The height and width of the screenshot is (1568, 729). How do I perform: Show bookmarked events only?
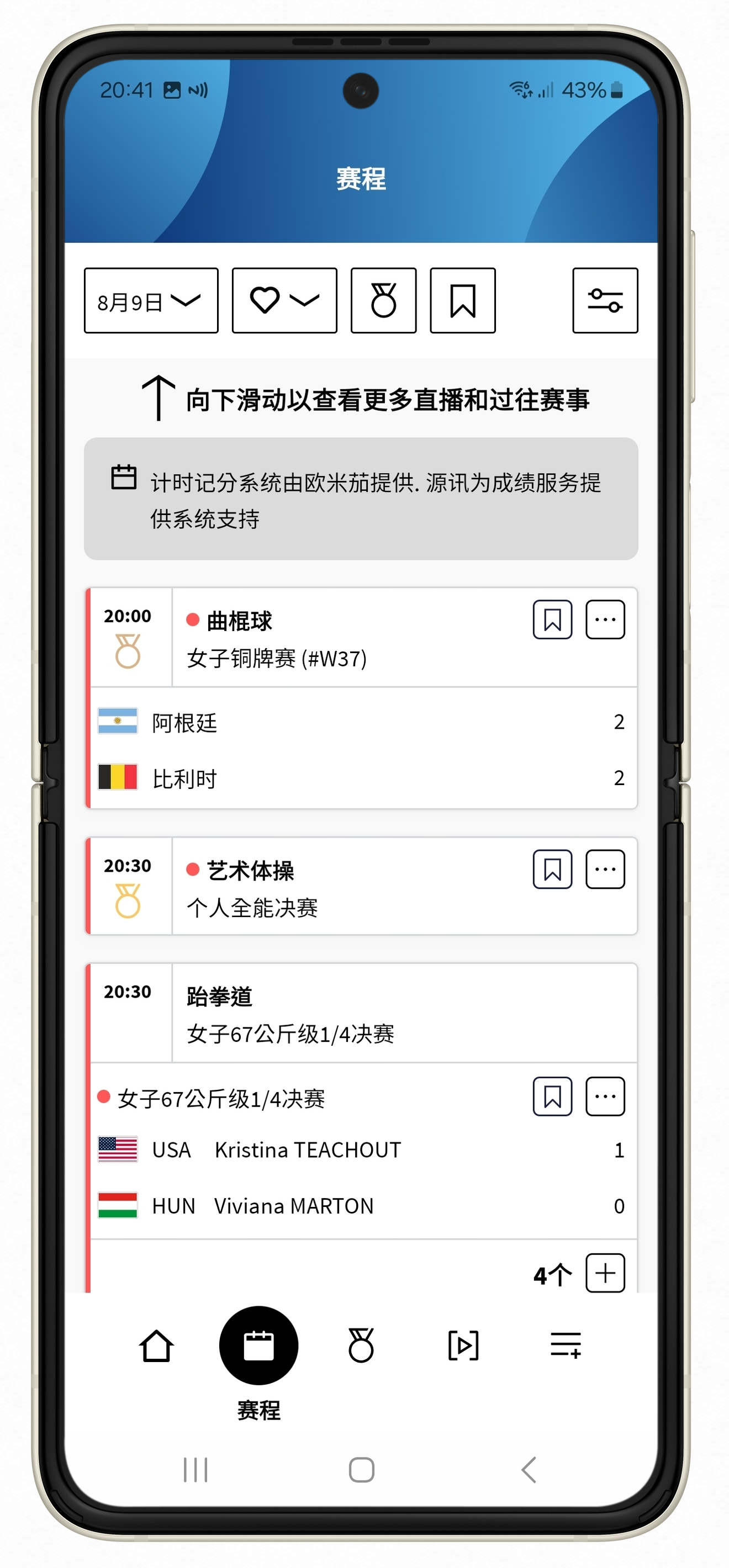(462, 301)
